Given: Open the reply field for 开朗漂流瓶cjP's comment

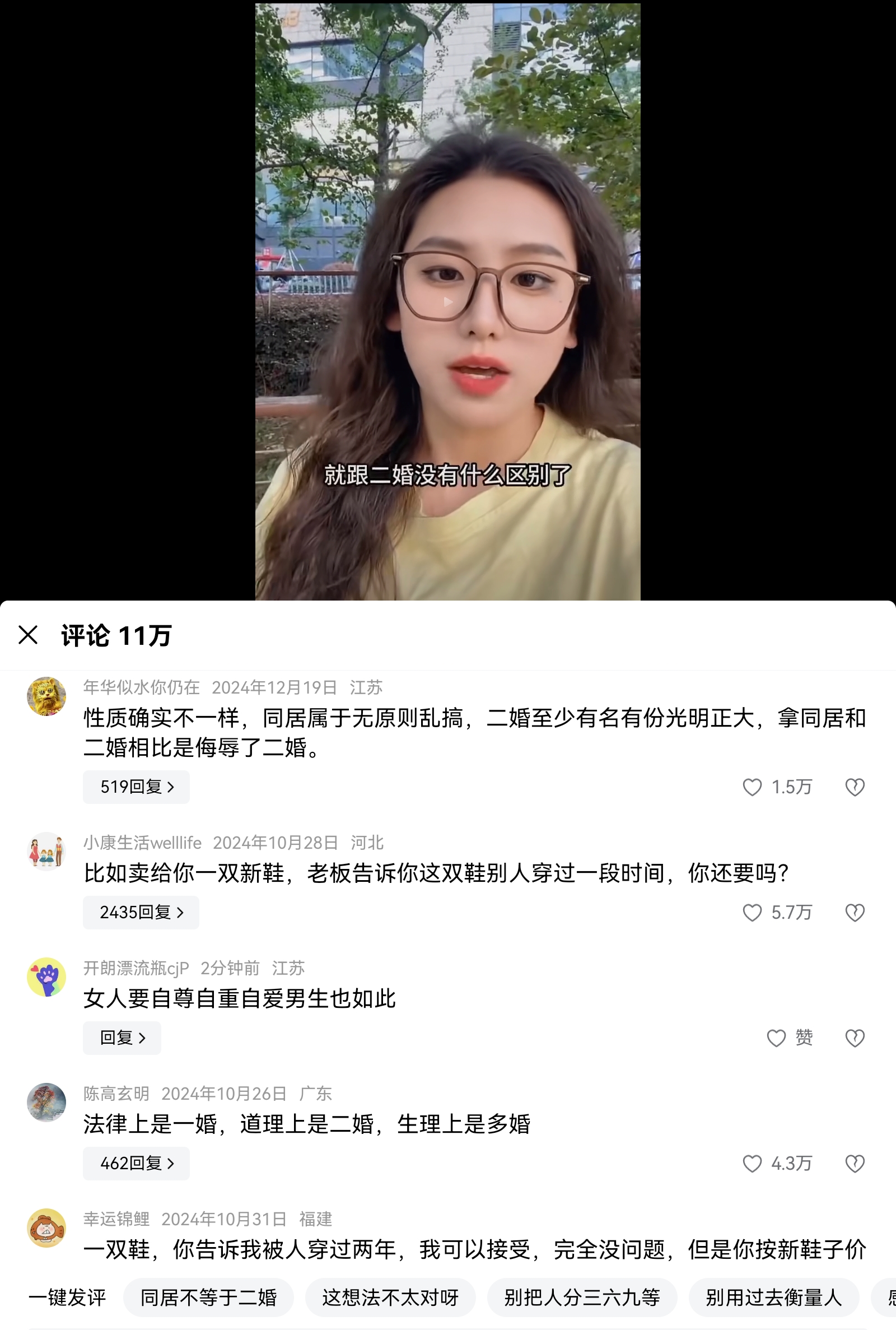Looking at the screenshot, I should pyautogui.click(x=122, y=1039).
